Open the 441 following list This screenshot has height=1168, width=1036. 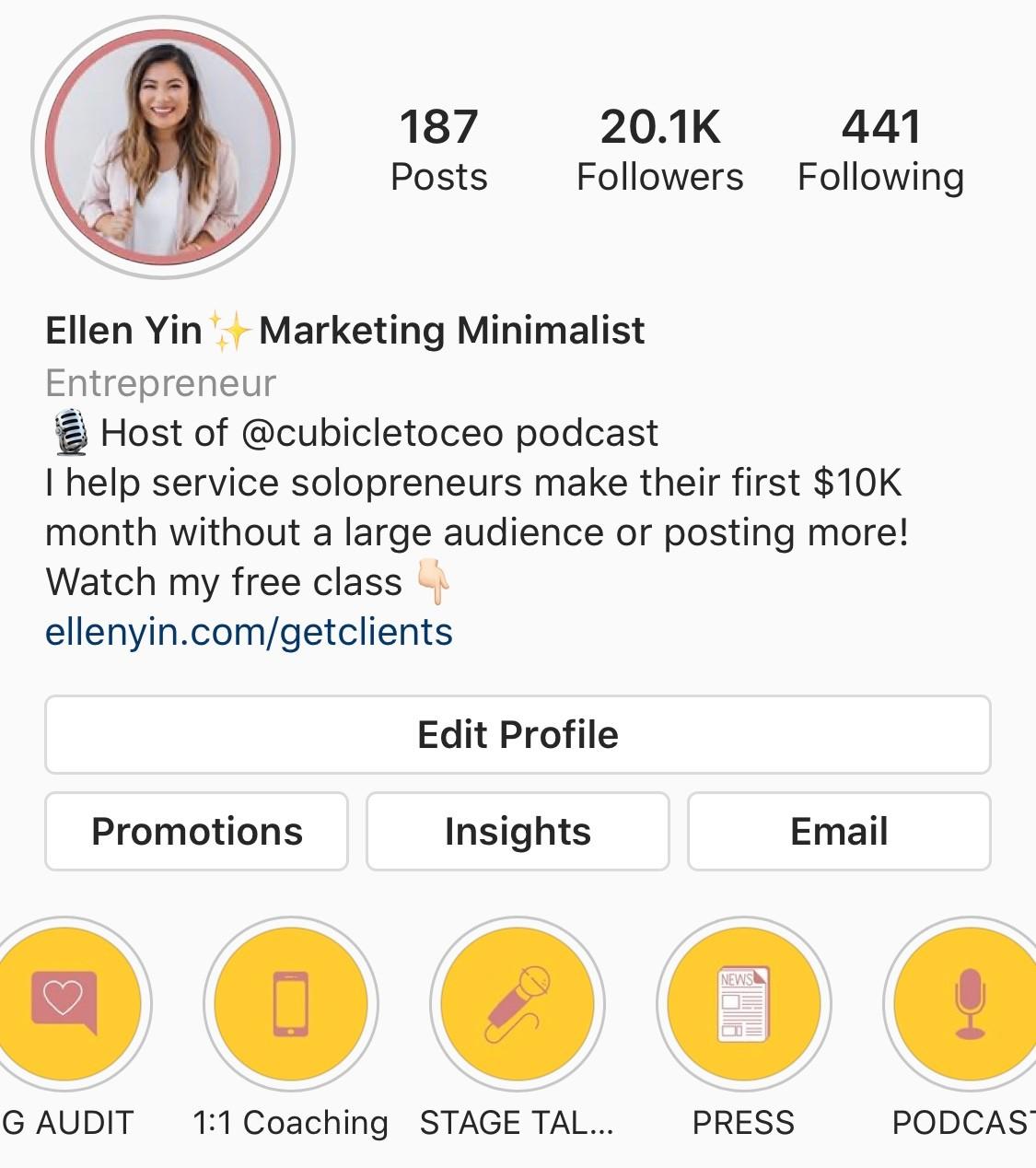click(880, 149)
